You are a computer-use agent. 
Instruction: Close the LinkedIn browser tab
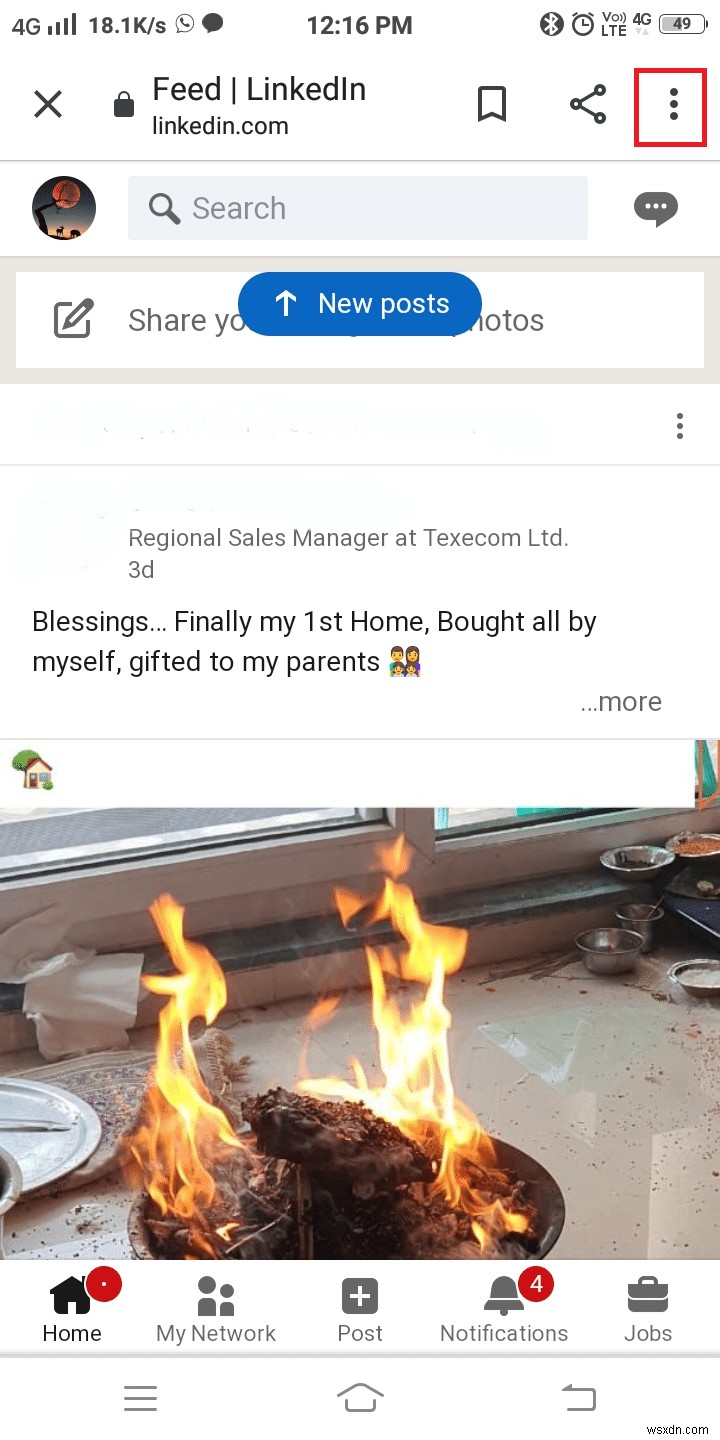48,104
